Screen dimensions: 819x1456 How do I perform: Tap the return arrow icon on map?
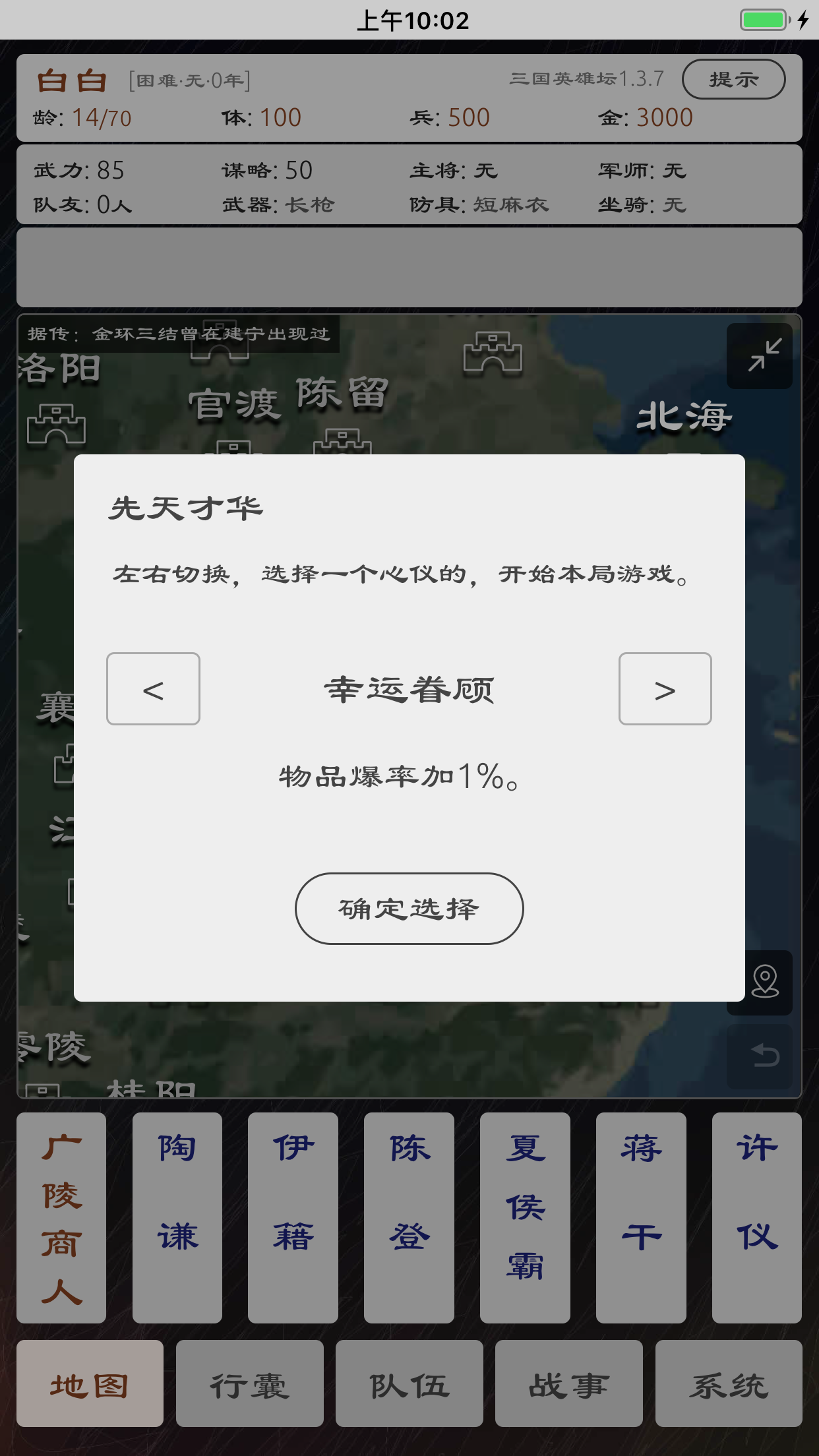click(x=765, y=1056)
